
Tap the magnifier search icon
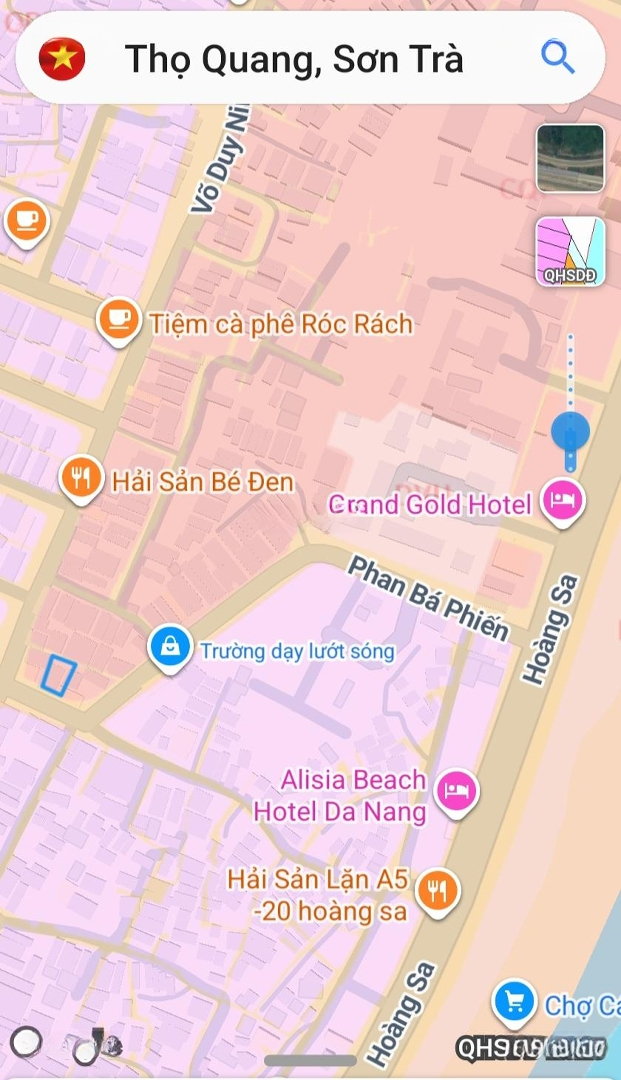557,57
